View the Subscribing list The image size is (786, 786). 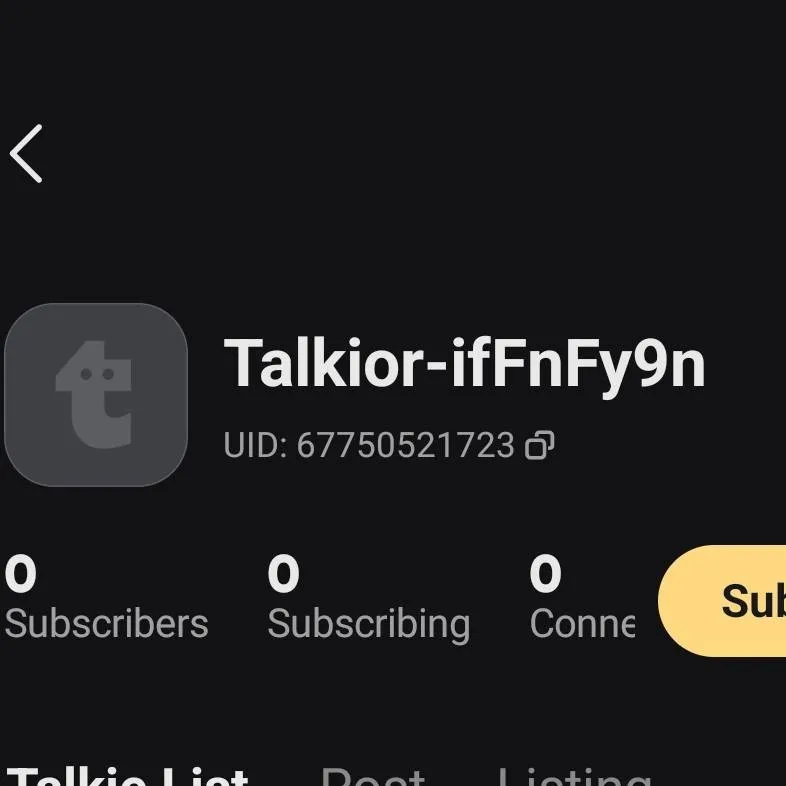[x=368, y=600]
